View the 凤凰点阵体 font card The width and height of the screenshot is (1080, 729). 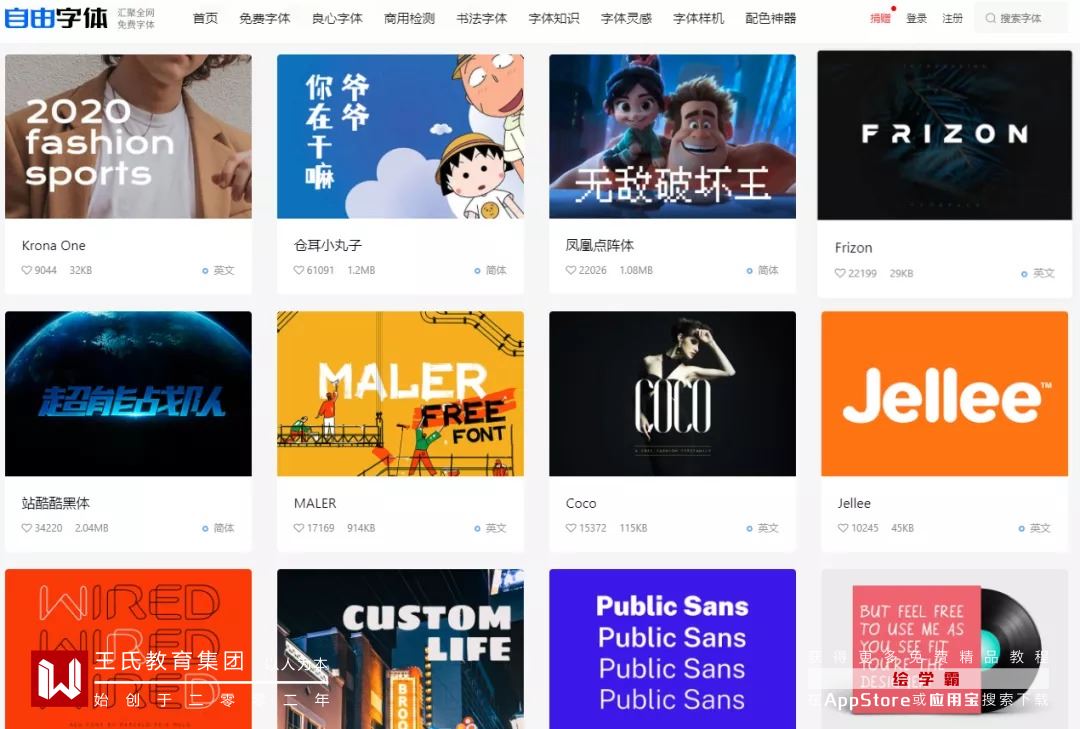point(672,137)
